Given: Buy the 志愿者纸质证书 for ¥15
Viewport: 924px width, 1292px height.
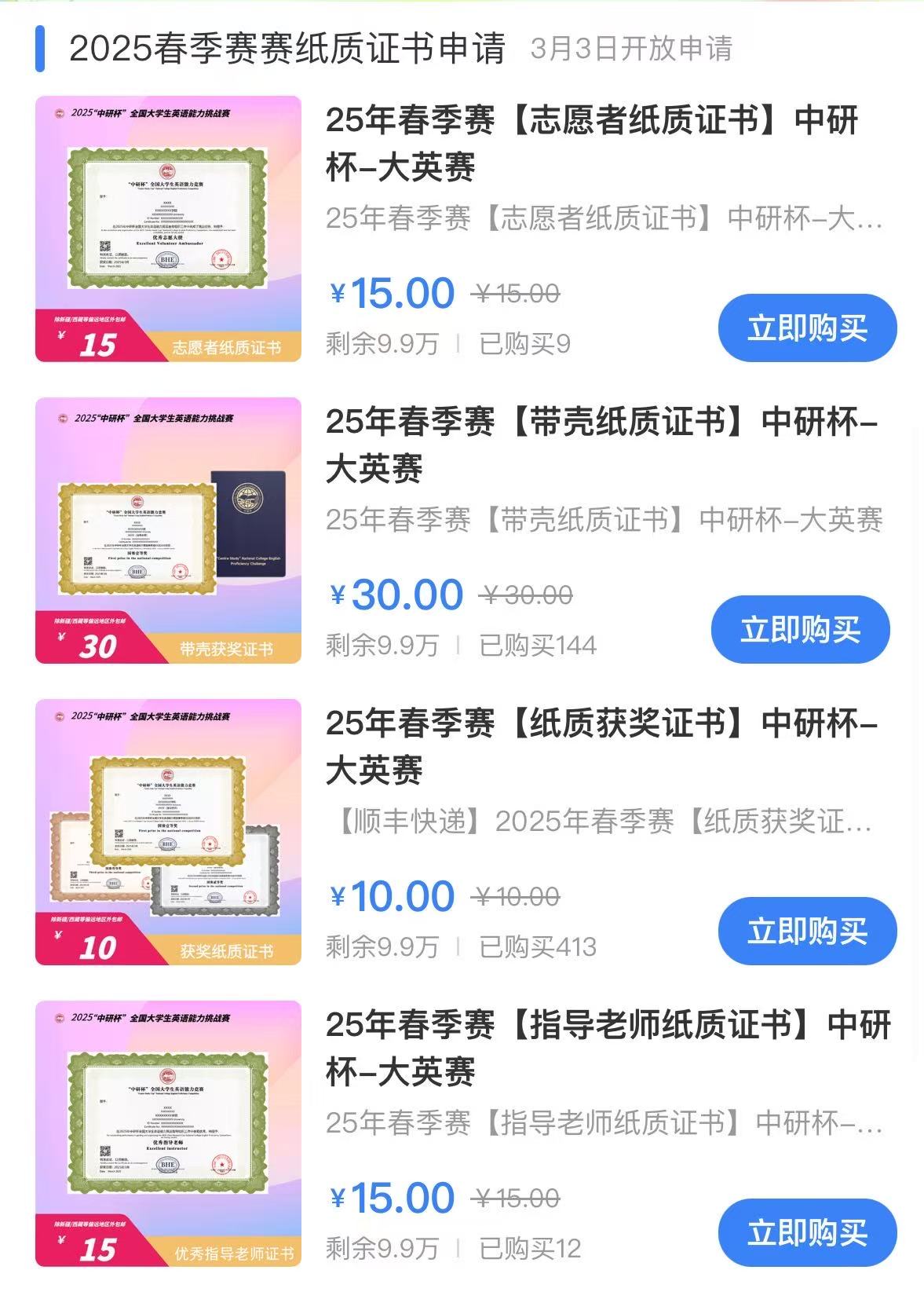Looking at the screenshot, I should pos(807,328).
